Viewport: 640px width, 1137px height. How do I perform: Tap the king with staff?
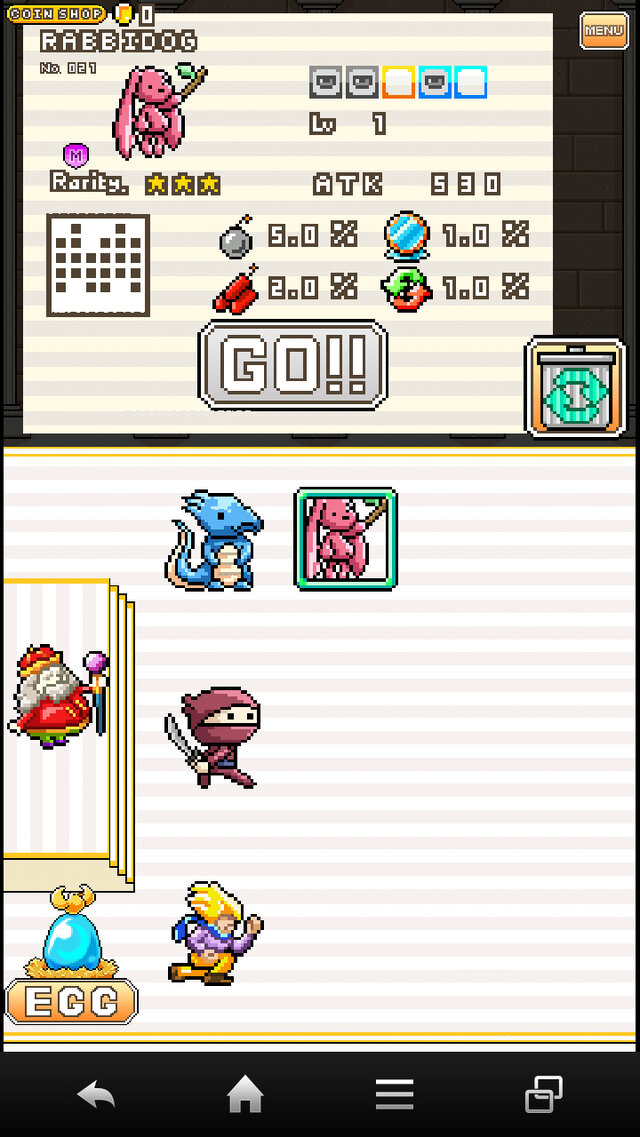pos(58,695)
